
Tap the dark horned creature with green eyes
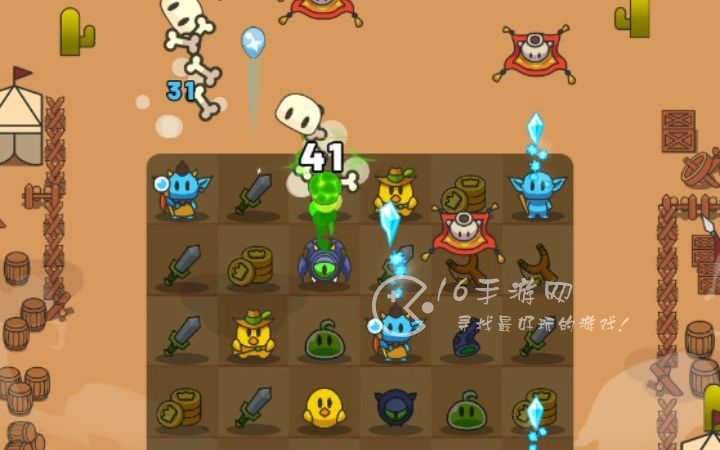click(x=393, y=407)
